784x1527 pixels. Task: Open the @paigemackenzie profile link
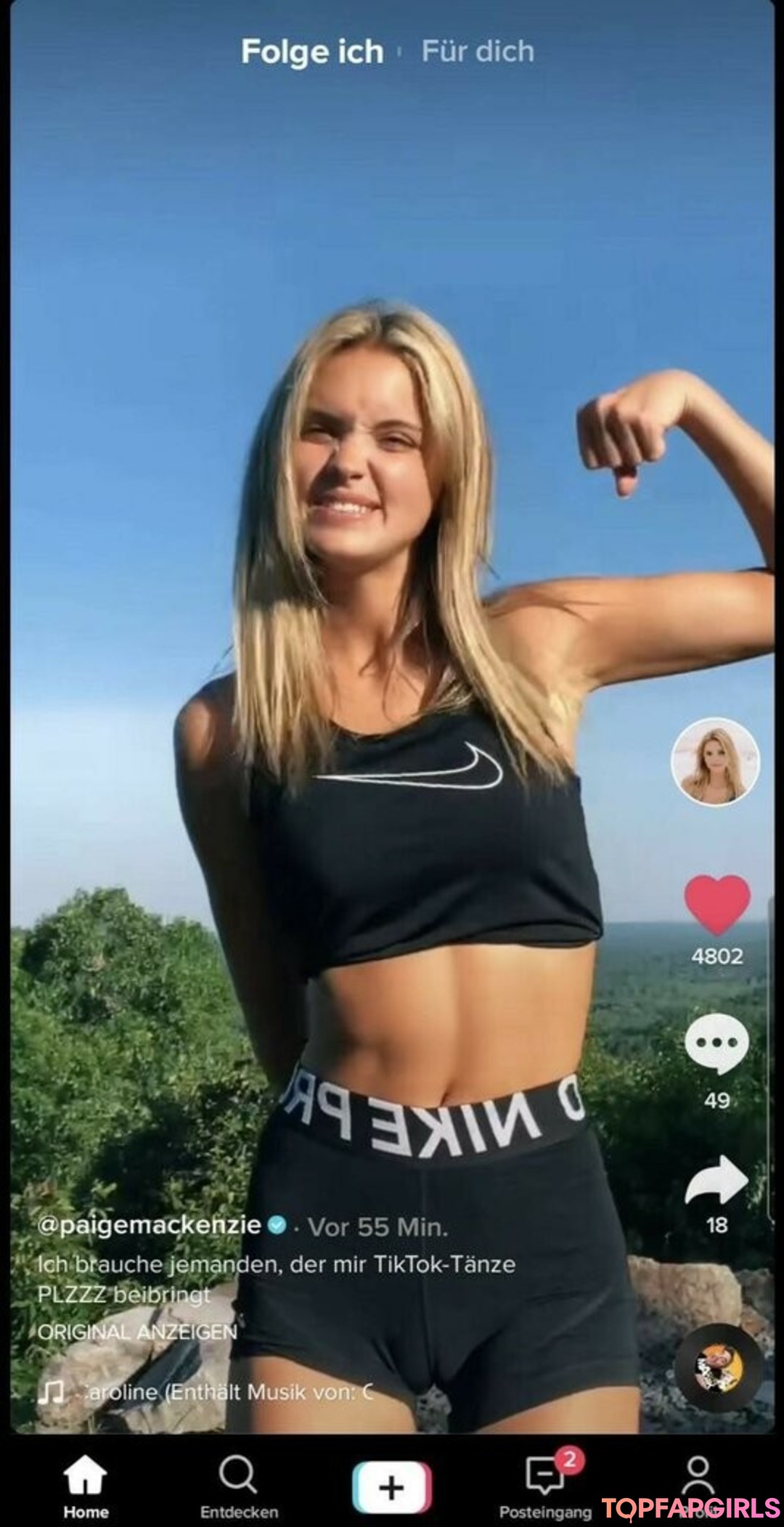(150, 1225)
